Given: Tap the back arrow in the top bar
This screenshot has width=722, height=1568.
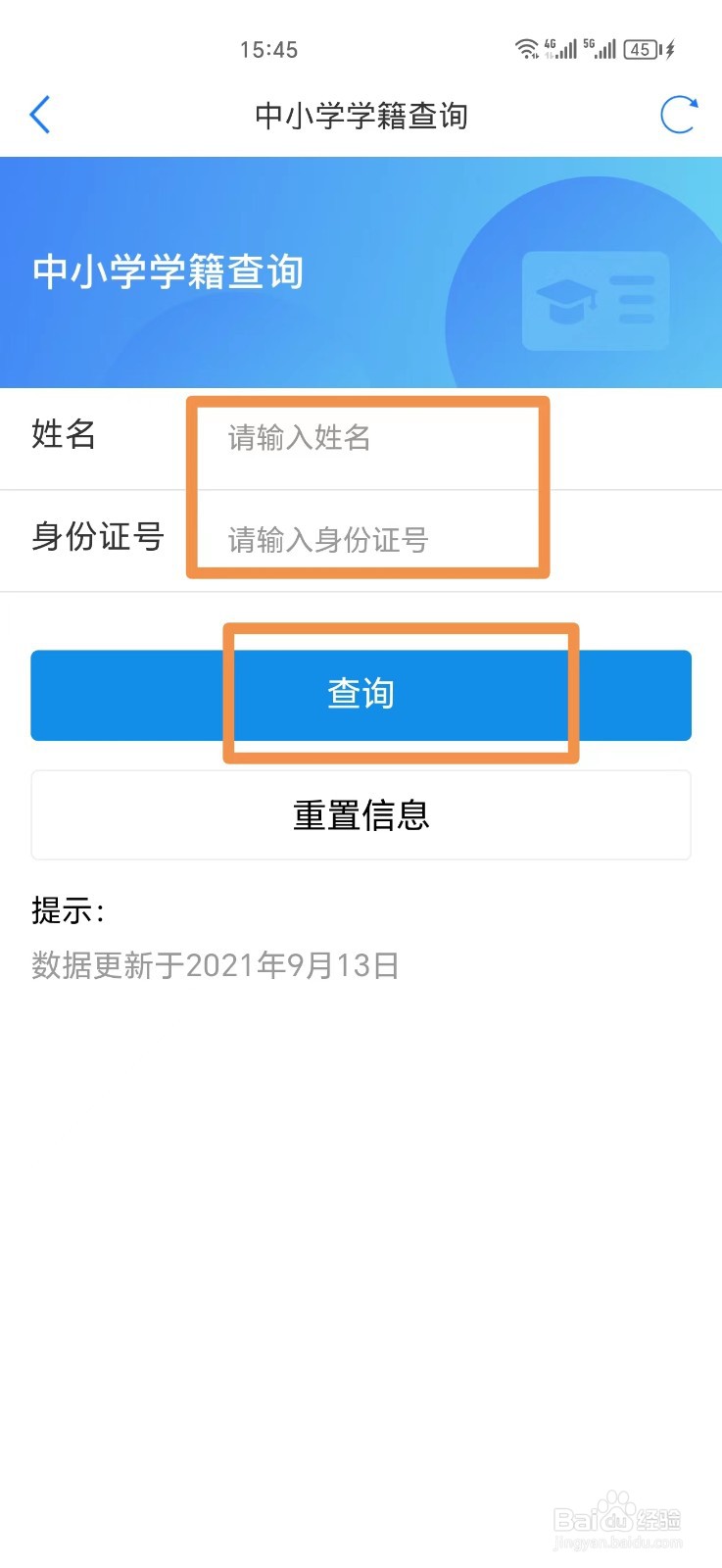Looking at the screenshot, I should [x=40, y=115].
